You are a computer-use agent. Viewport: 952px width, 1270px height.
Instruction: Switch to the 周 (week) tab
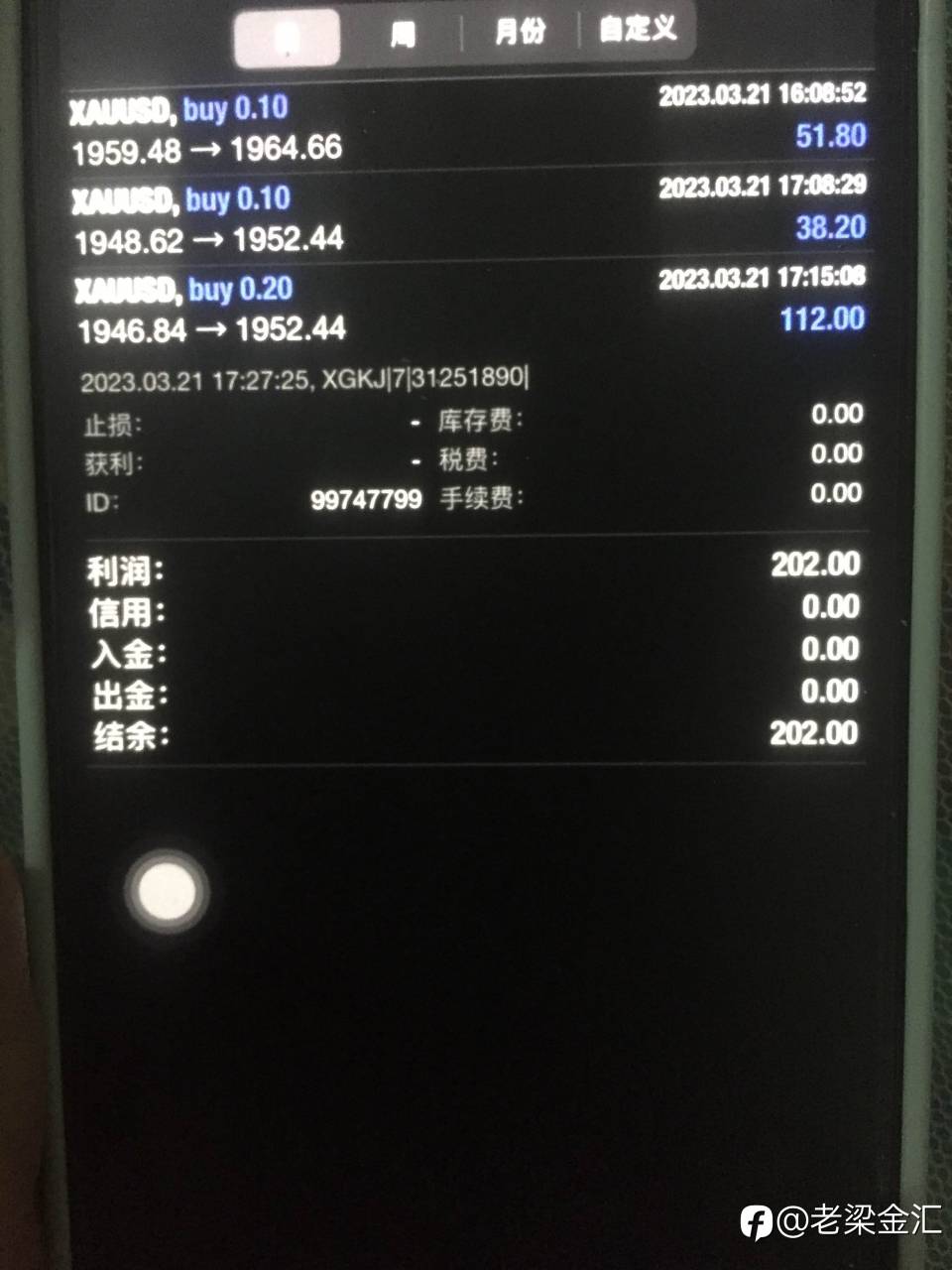(x=403, y=36)
